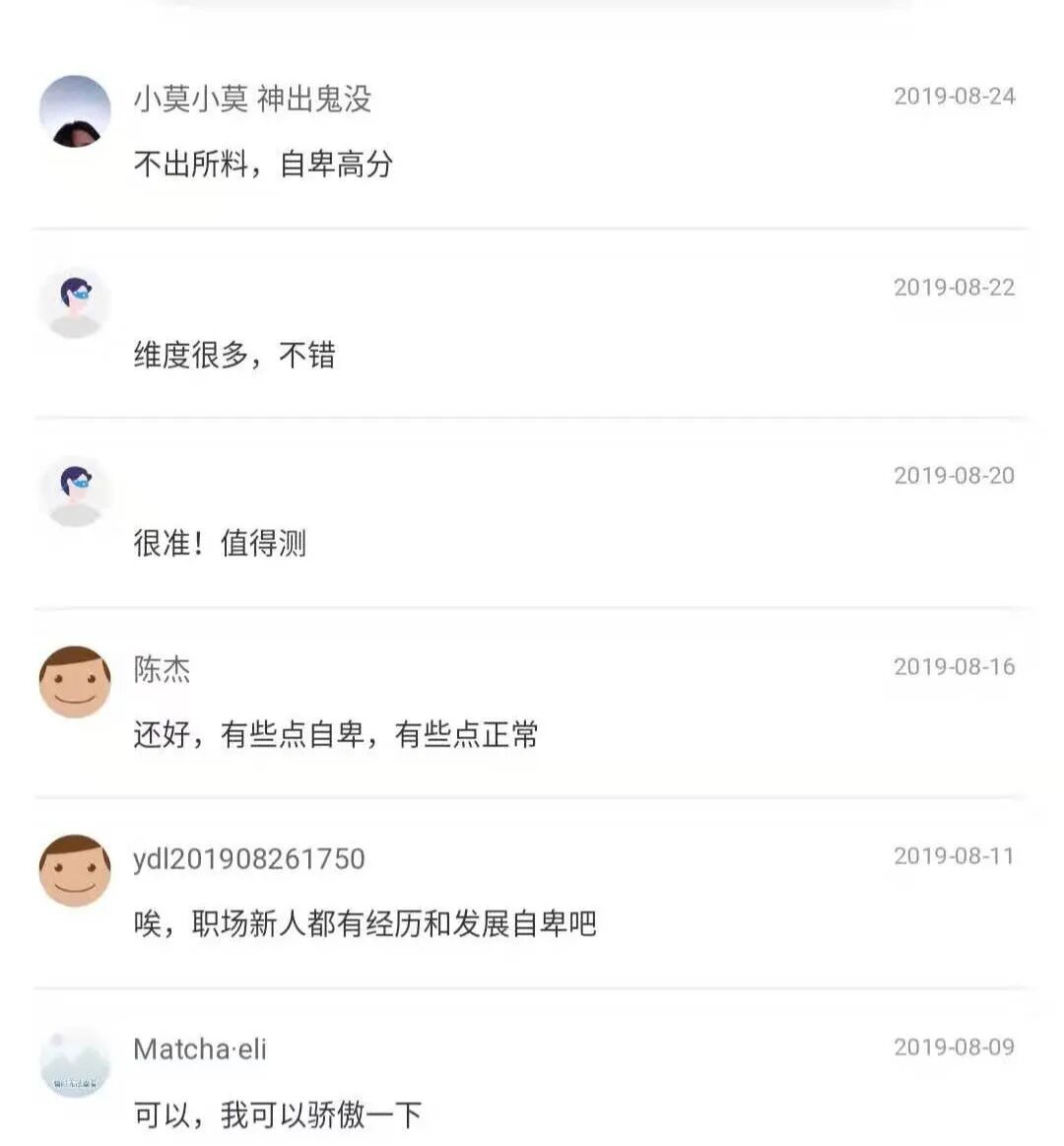
Task: Tap avatar beside comment 维度很多,不错
Action: [75, 302]
